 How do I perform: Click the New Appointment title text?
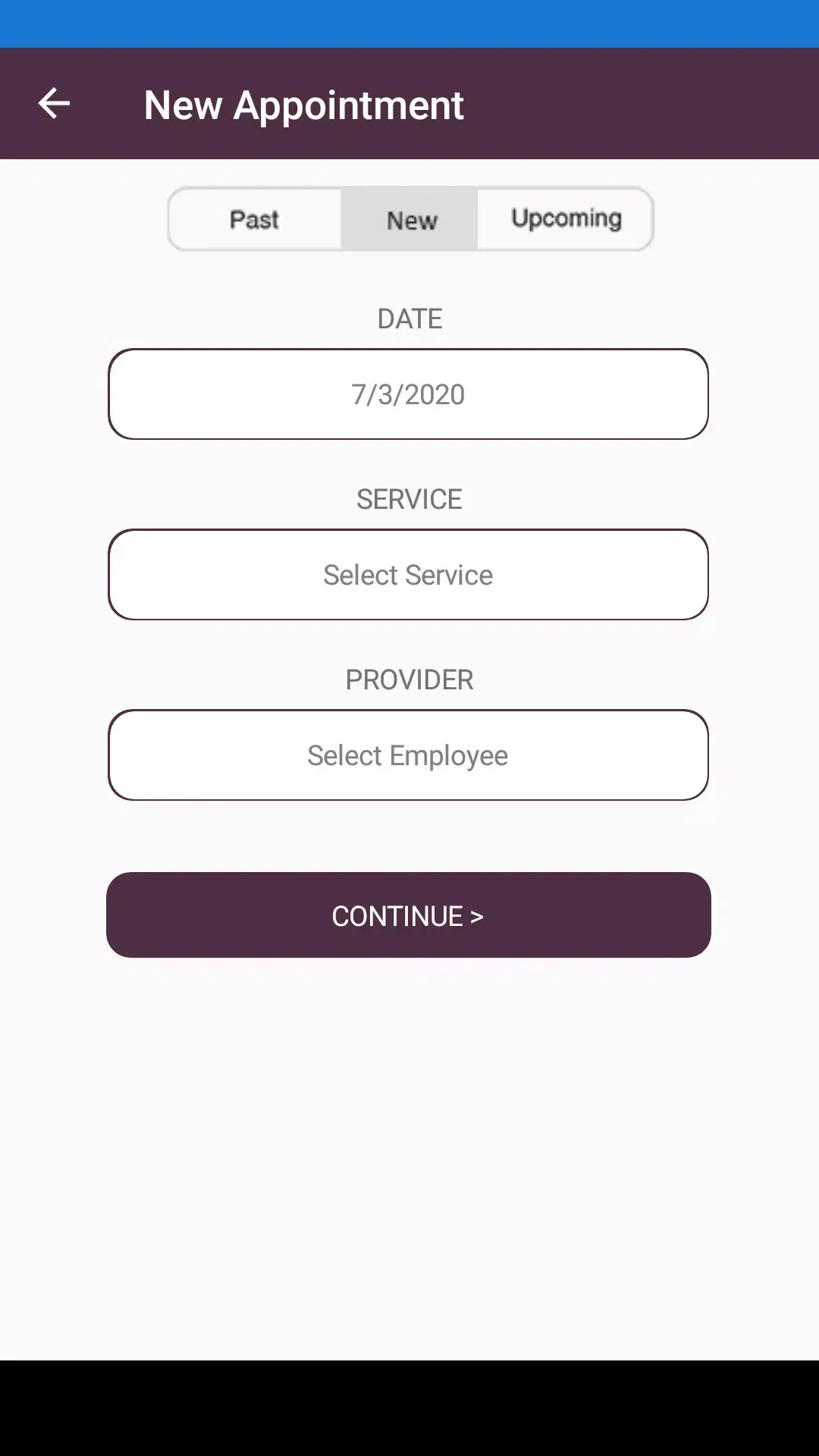point(305,105)
